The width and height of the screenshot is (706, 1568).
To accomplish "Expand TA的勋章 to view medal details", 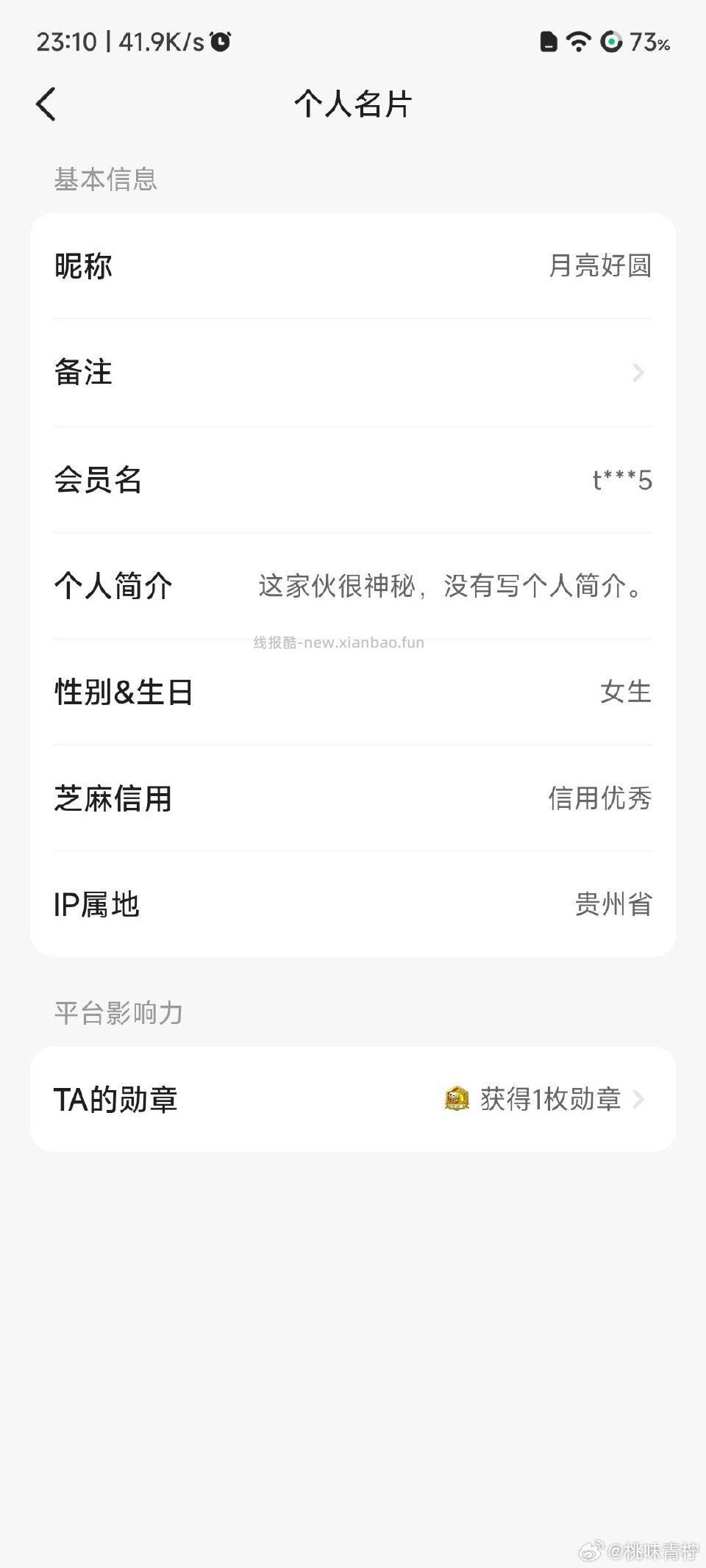I will tap(353, 1100).
